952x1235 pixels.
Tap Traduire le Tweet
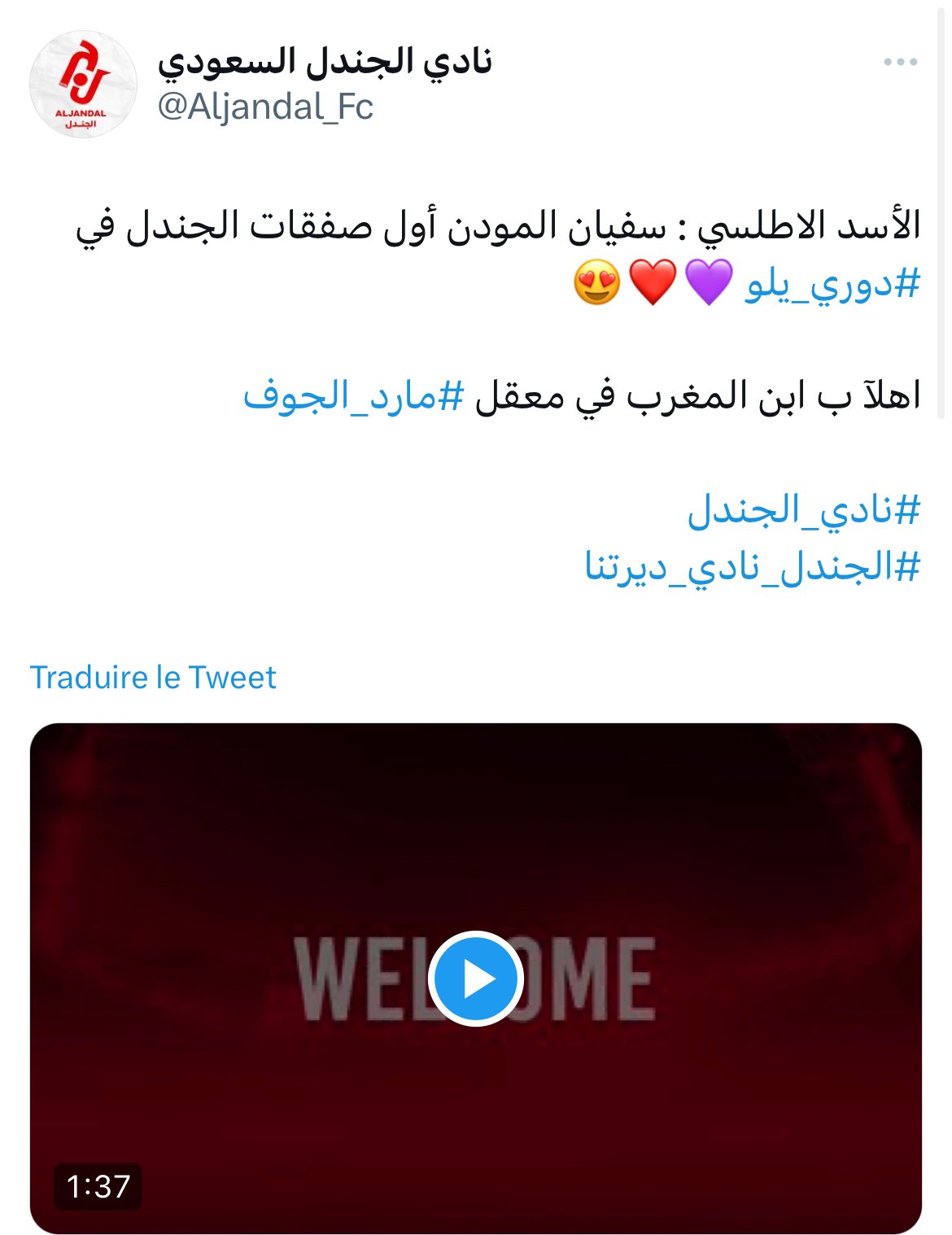(x=153, y=678)
